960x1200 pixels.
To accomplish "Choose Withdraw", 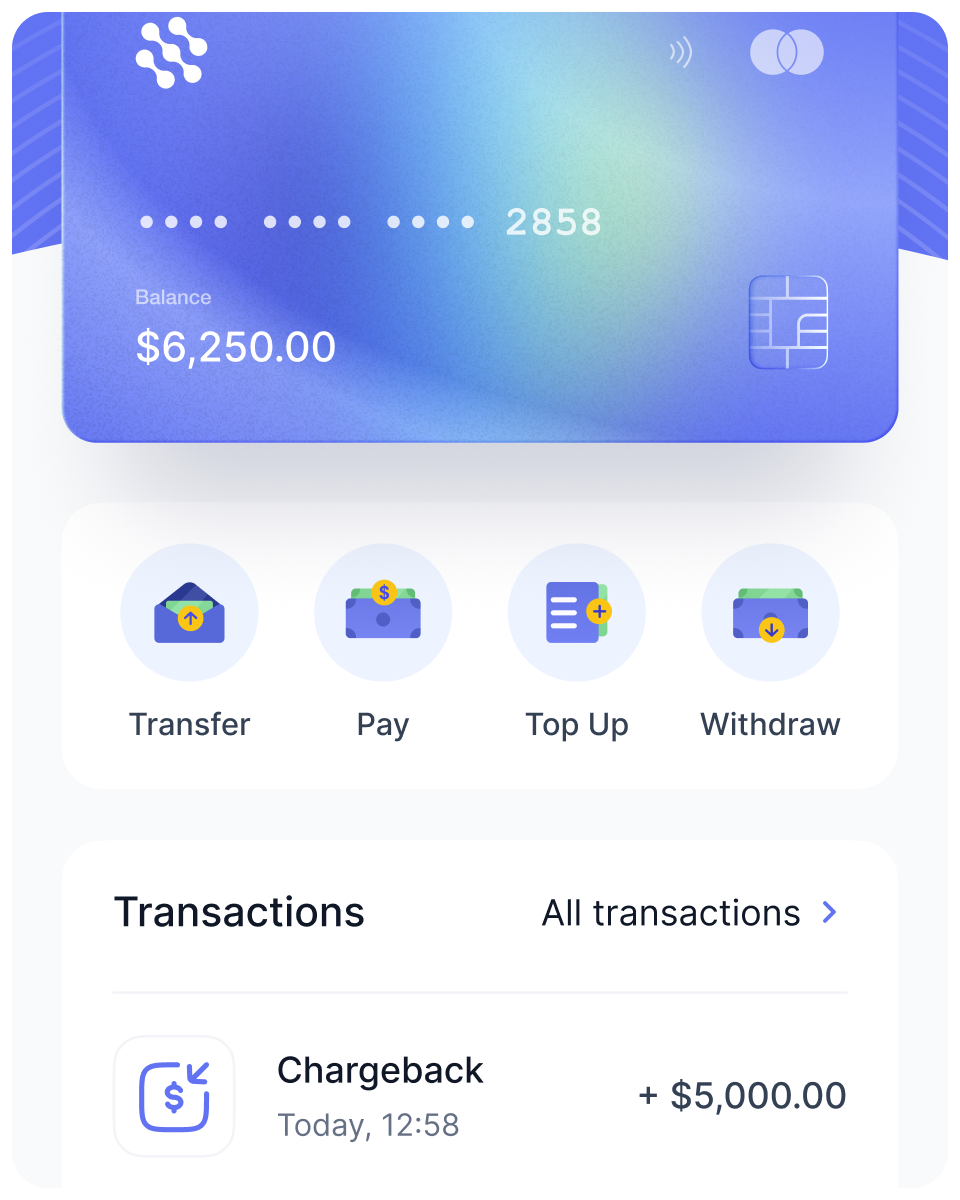I will click(770, 613).
